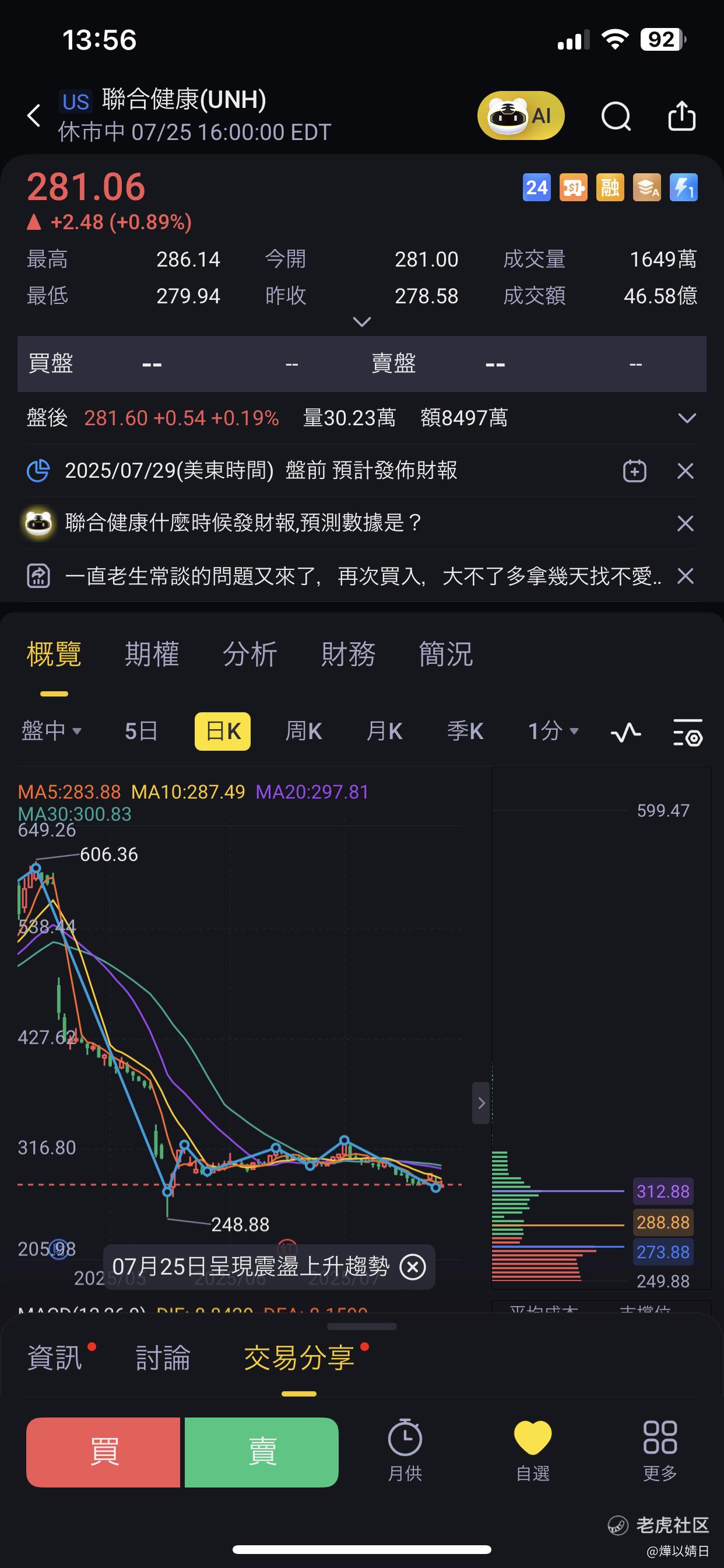Switch to the 討論 tab
The image size is (724, 1568).
point(163,1357)
